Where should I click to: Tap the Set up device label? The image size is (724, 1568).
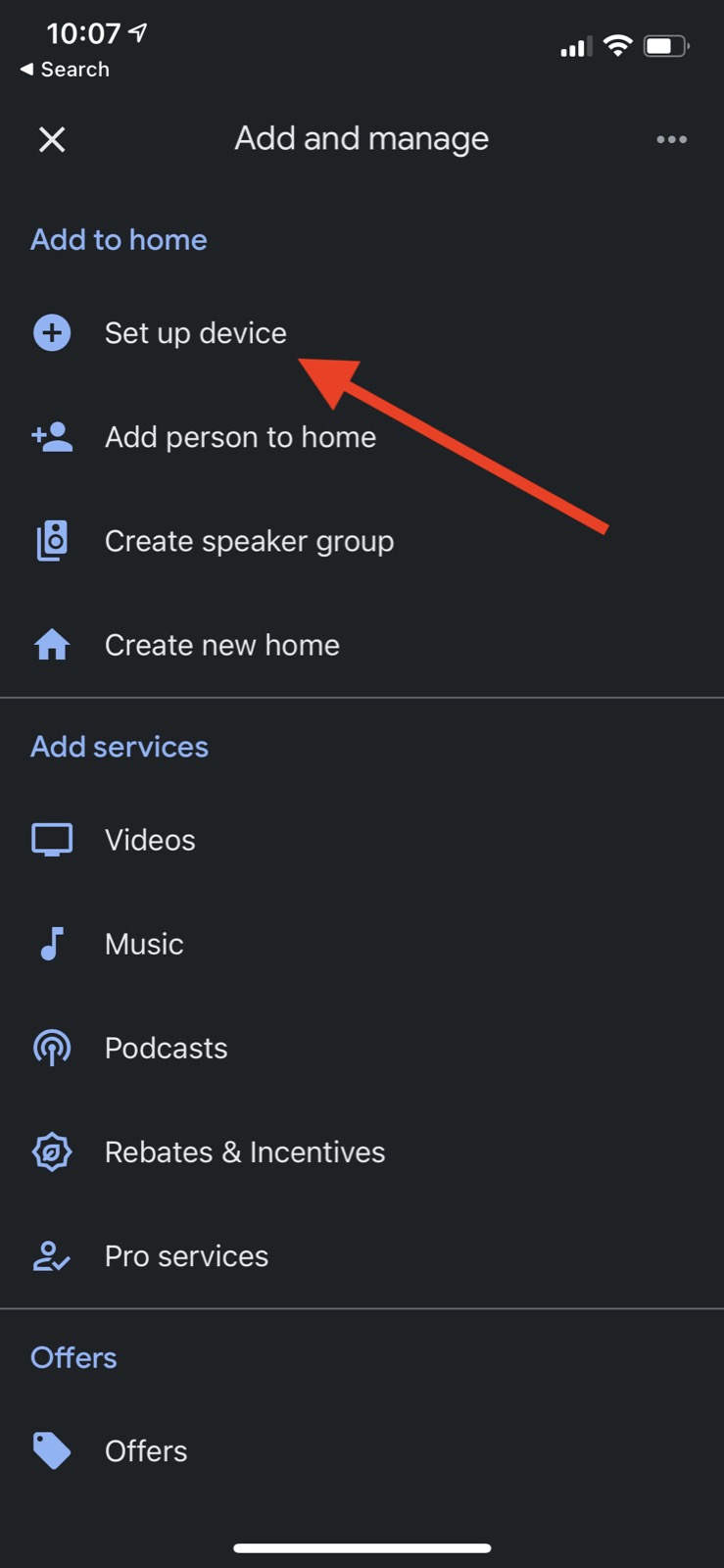195,333
